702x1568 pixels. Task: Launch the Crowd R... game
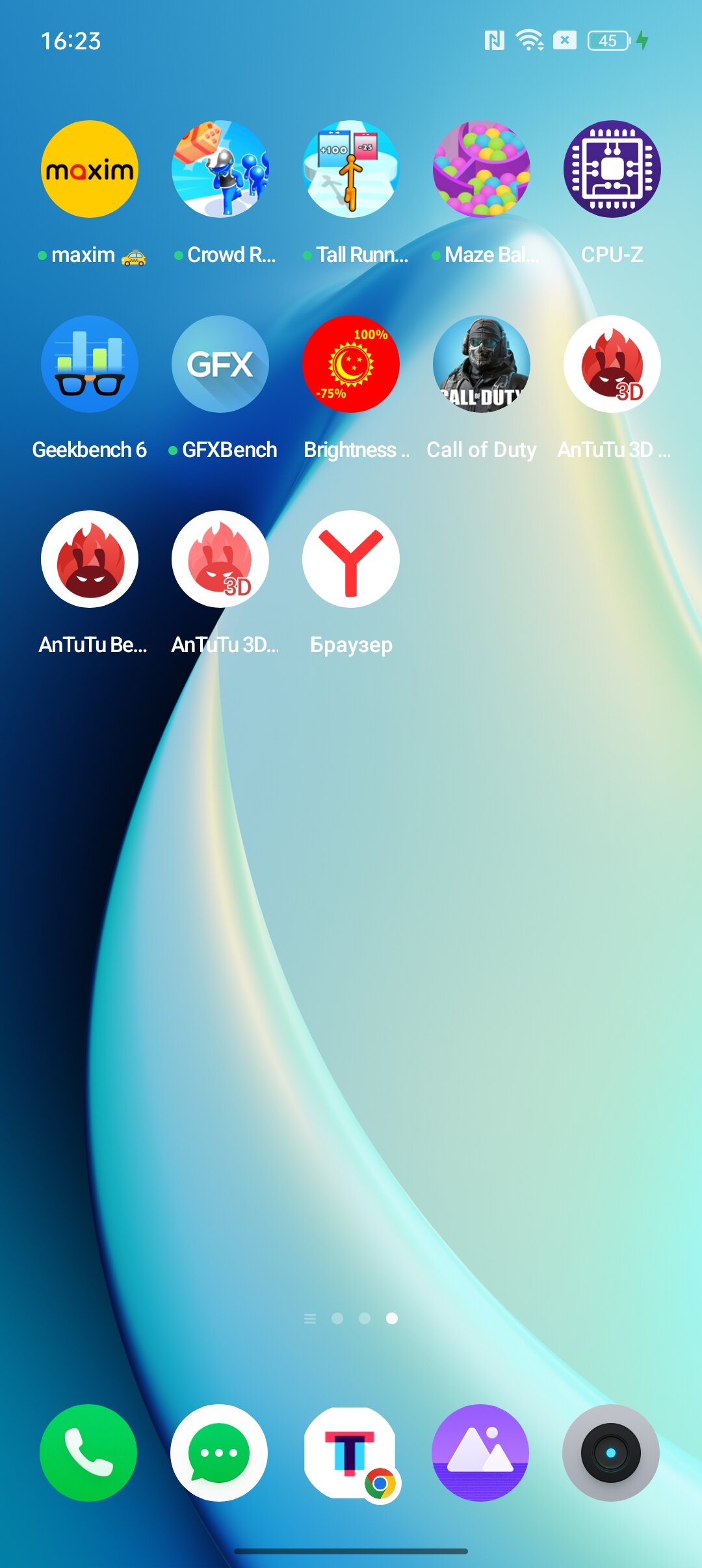point(220,169)
